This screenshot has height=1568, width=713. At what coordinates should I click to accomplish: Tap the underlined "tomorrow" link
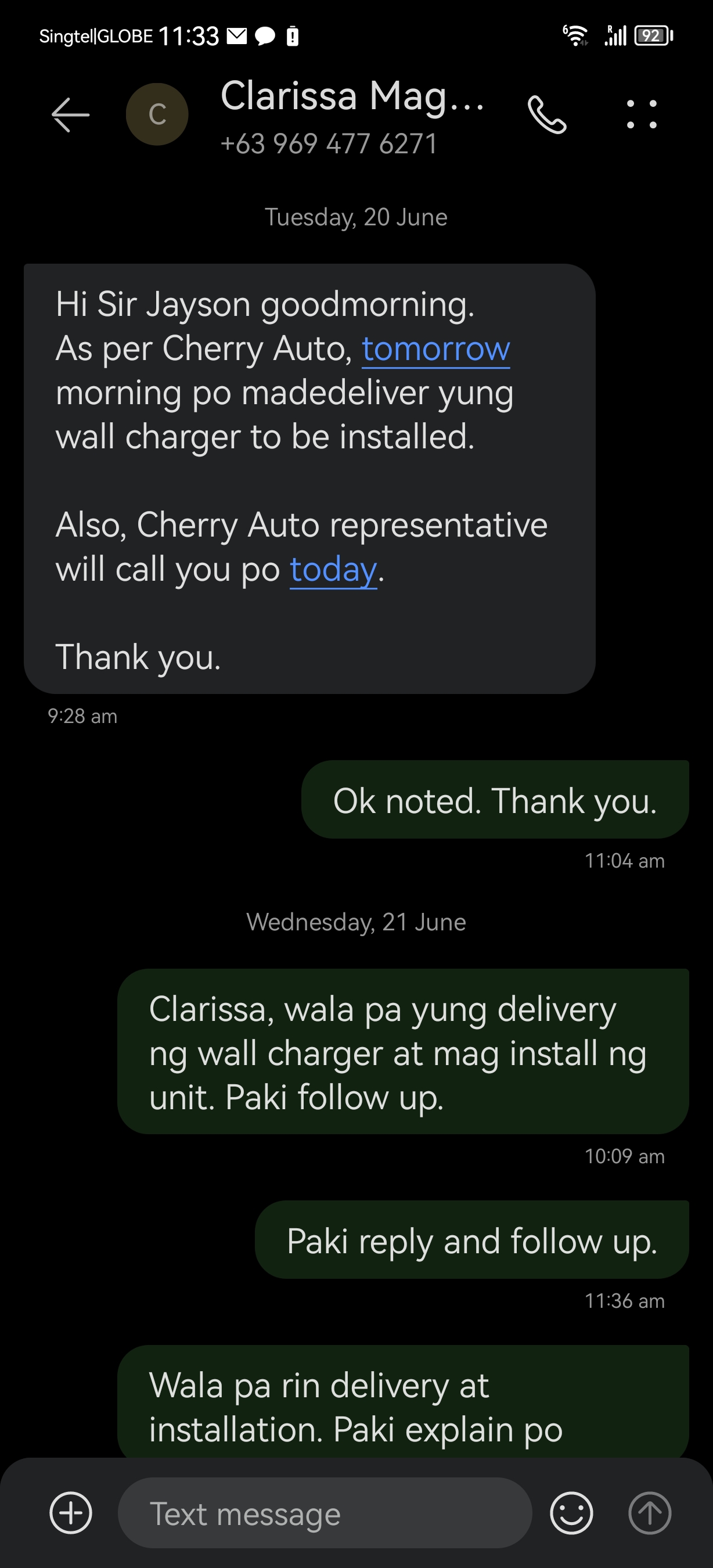[435, 350]
